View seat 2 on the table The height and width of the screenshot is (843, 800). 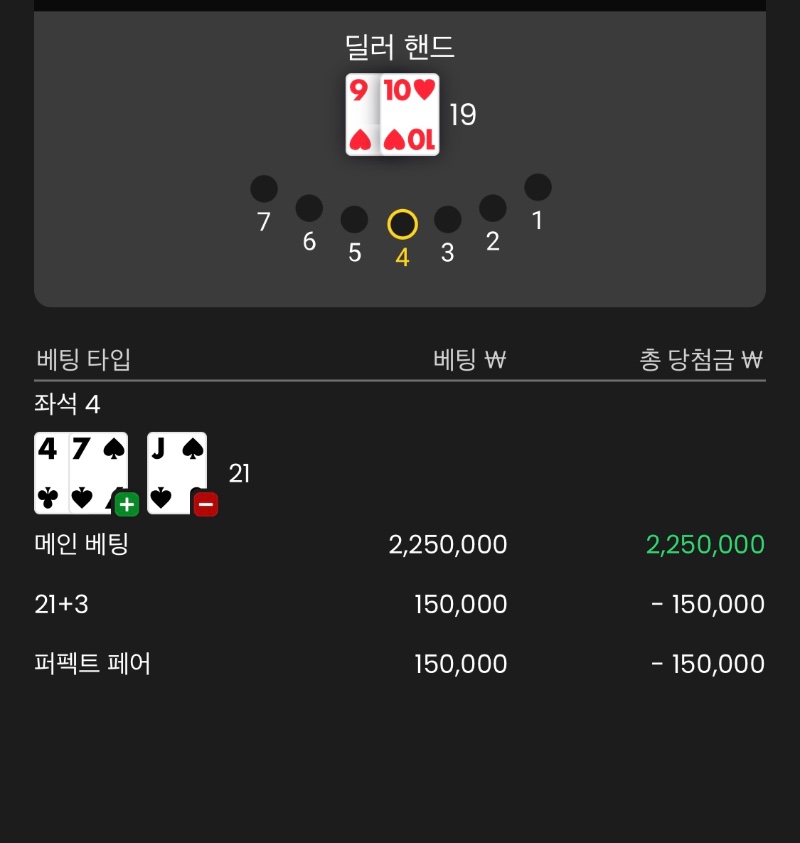(492, 208)
